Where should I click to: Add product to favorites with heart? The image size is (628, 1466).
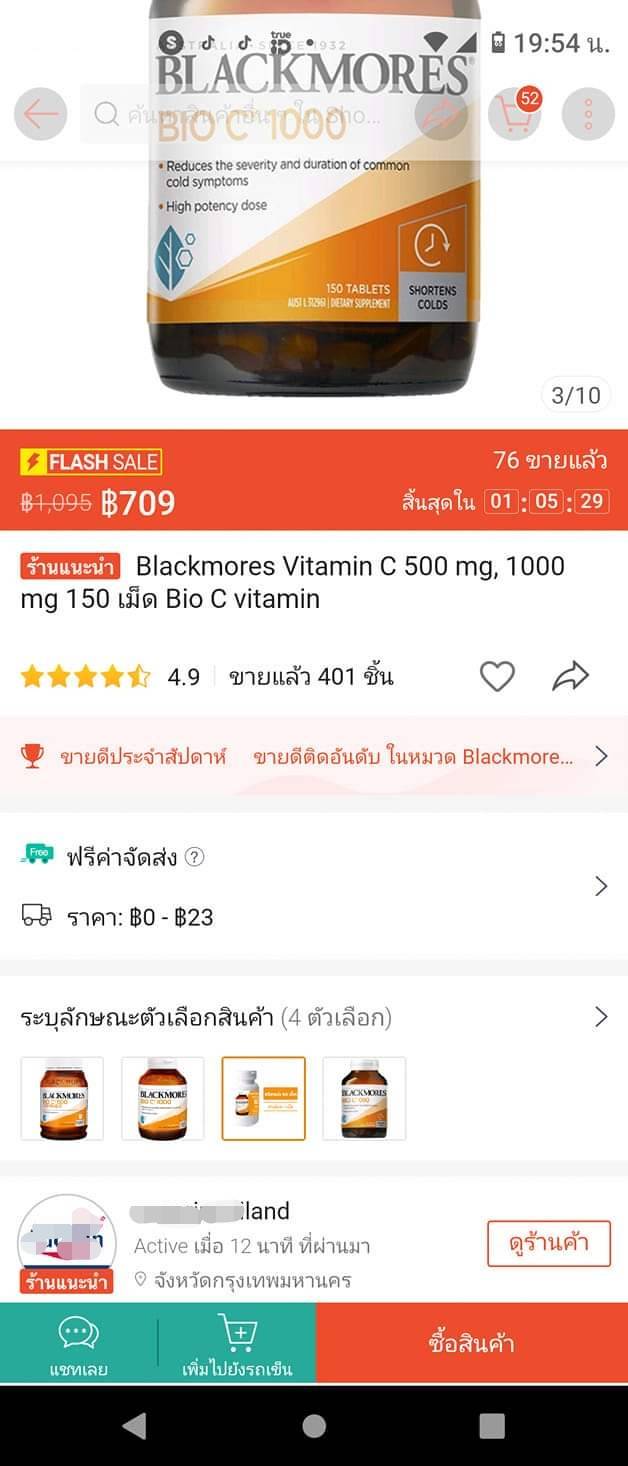(497, 677)
